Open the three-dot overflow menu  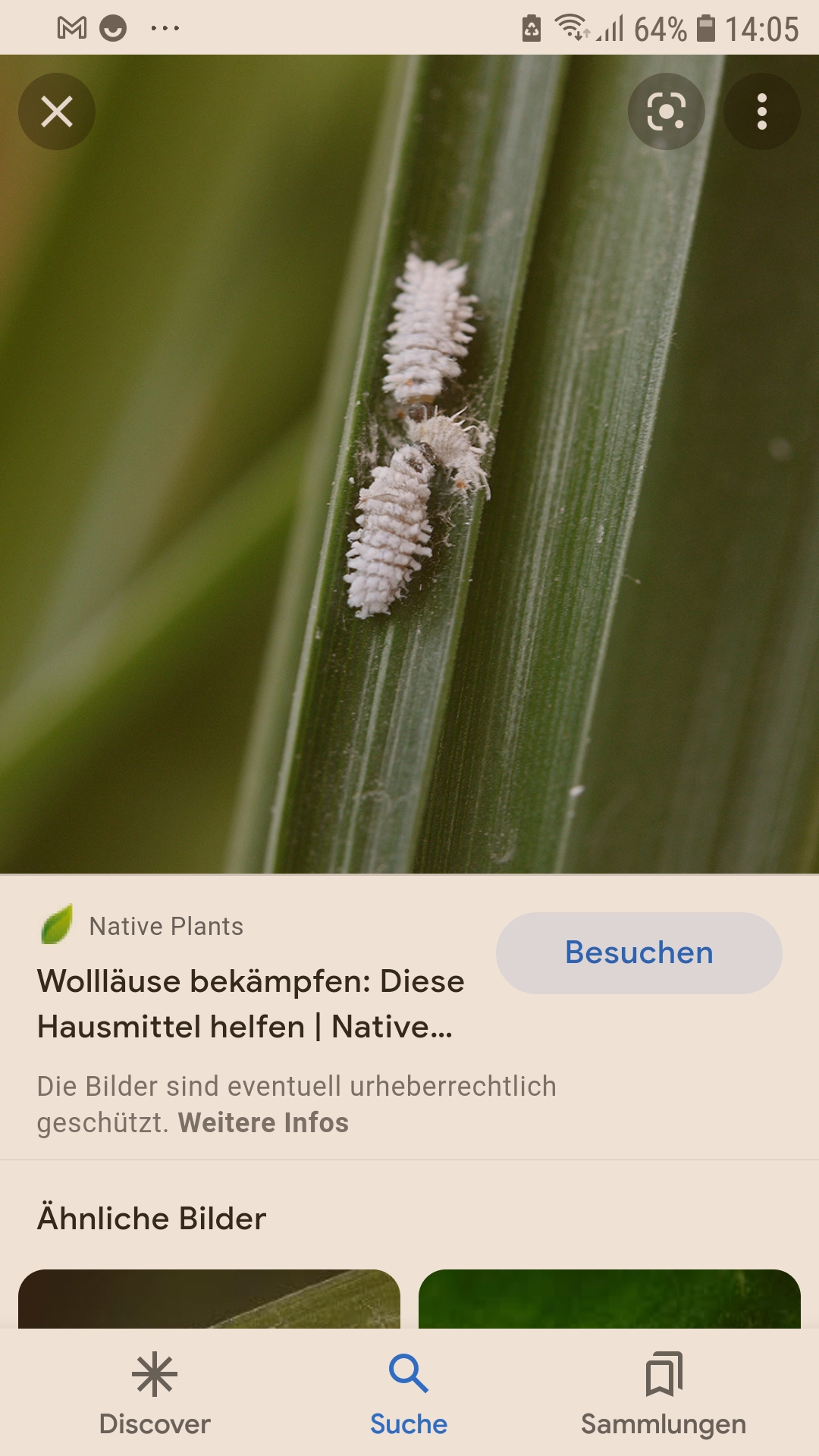pyautogui.click(x=762, y=111)
